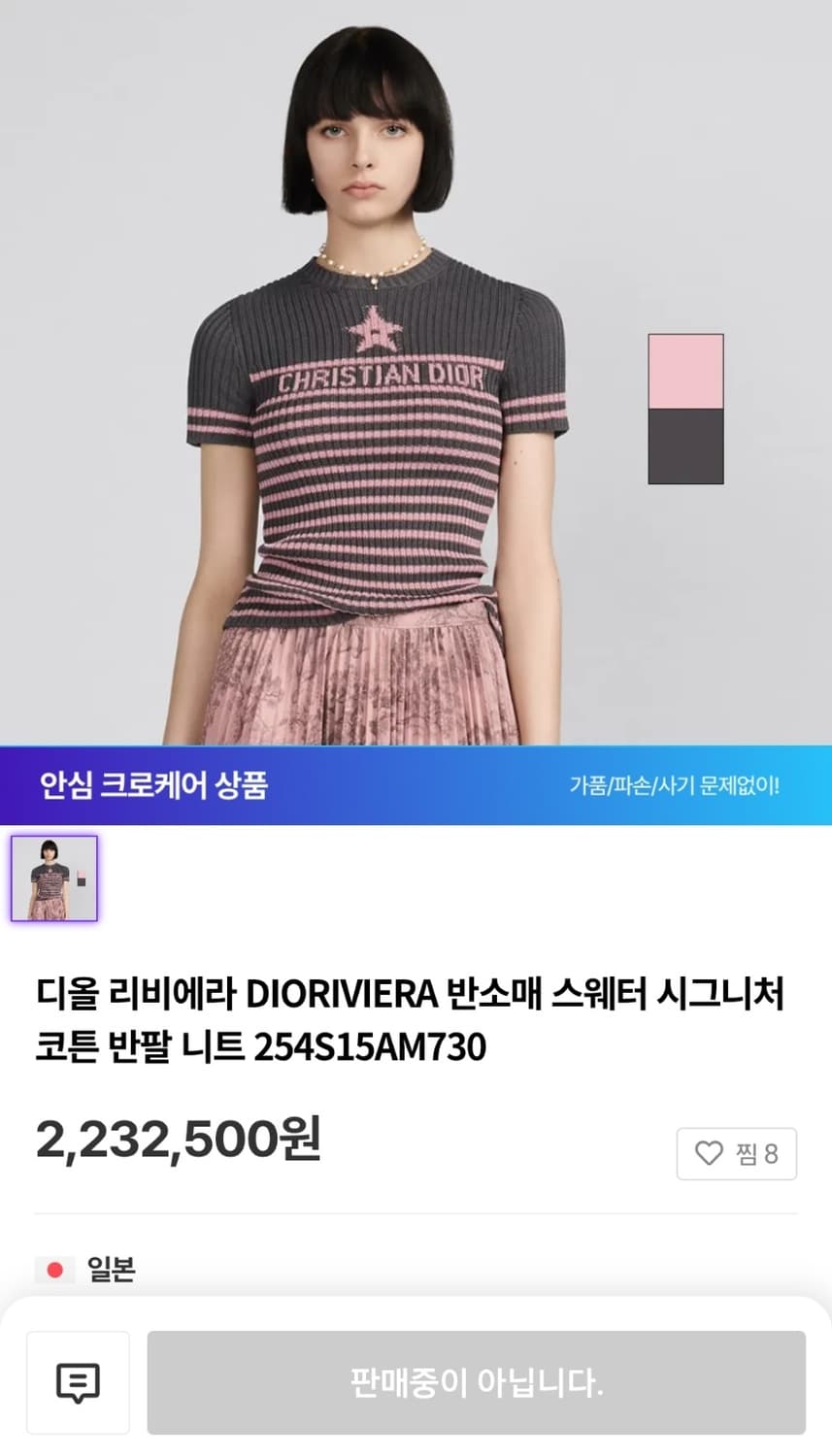Click the 일본 country label

[x=110, y=1268]
